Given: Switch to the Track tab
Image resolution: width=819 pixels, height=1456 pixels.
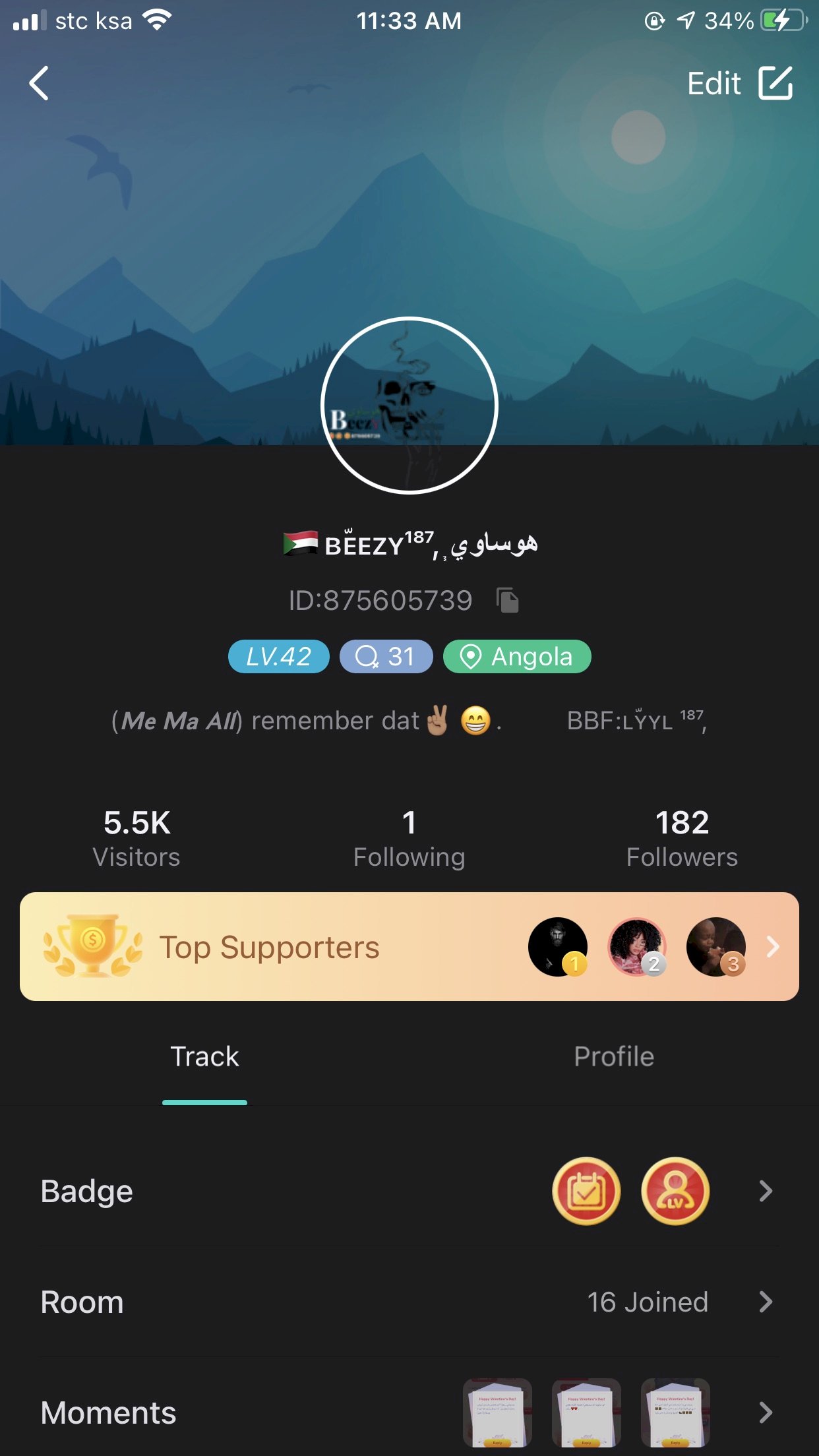Looking at the screenshot, I should (x=204, y=1056).
